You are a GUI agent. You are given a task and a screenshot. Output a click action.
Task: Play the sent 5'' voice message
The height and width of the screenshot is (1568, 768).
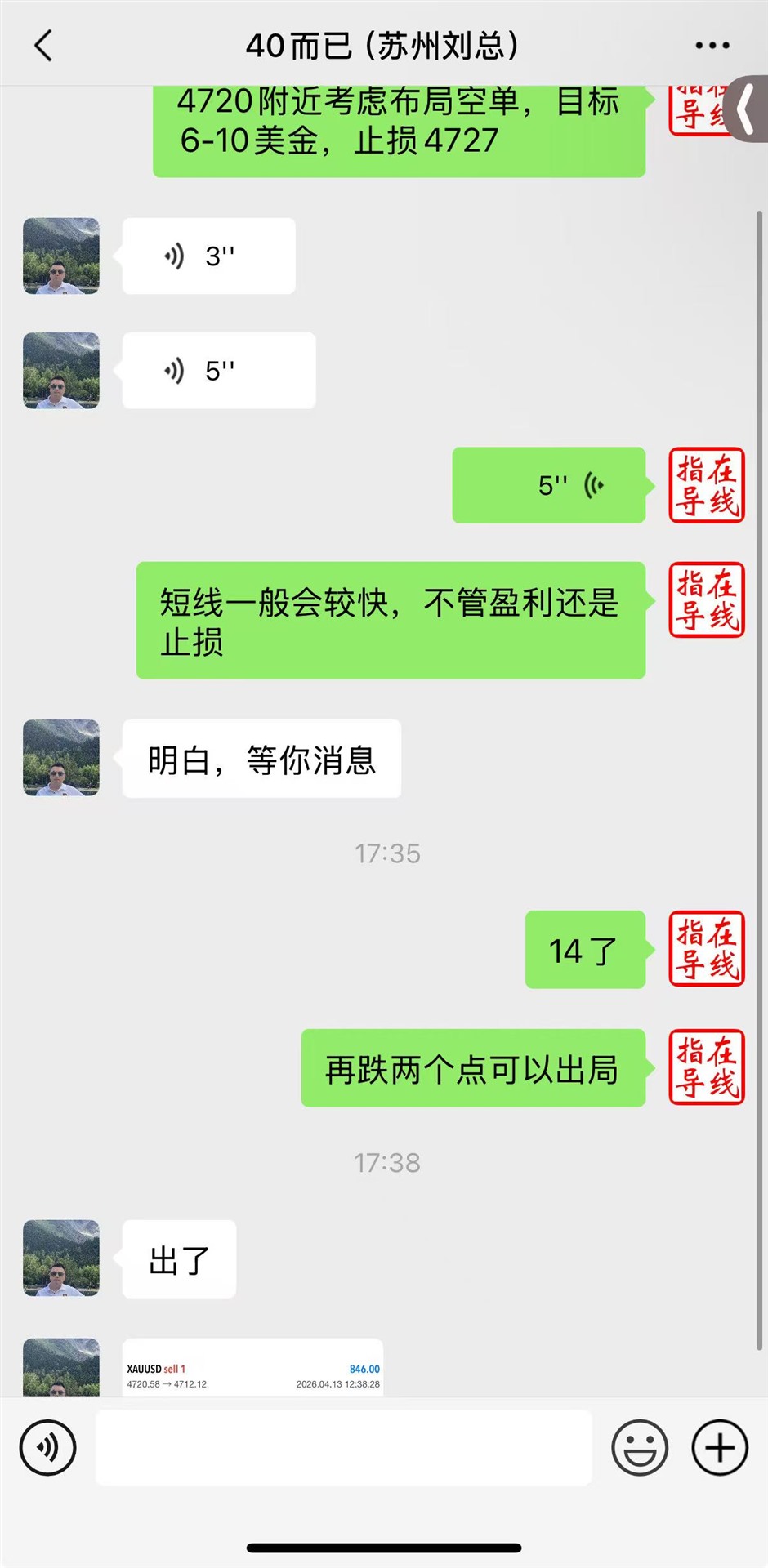click(547, 485)
